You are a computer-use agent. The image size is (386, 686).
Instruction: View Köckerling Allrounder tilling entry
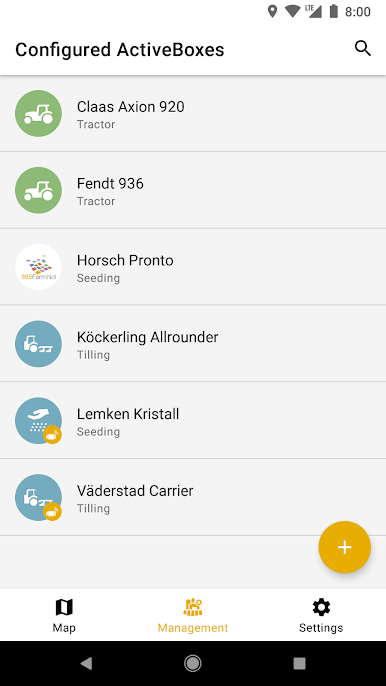[193, 344]
